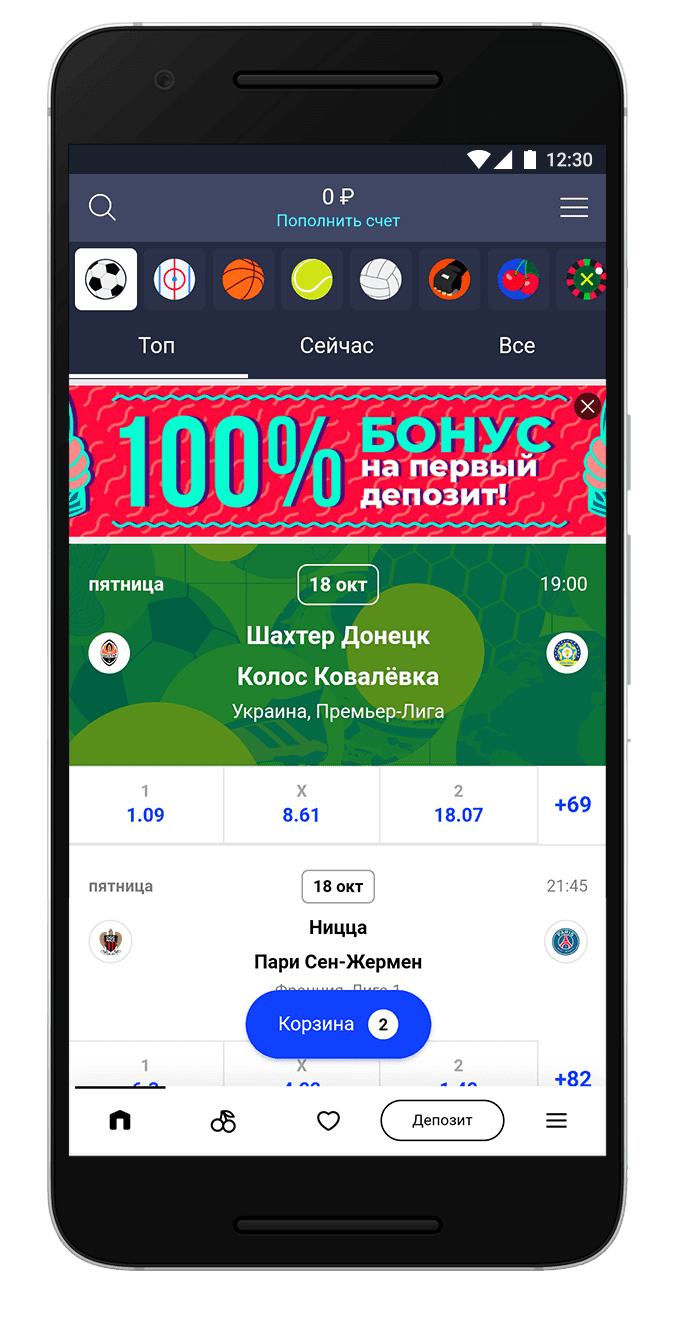Switch to the Сейчас tab
The height and width of the screenshot is (1317, 678).
[337, 346]
